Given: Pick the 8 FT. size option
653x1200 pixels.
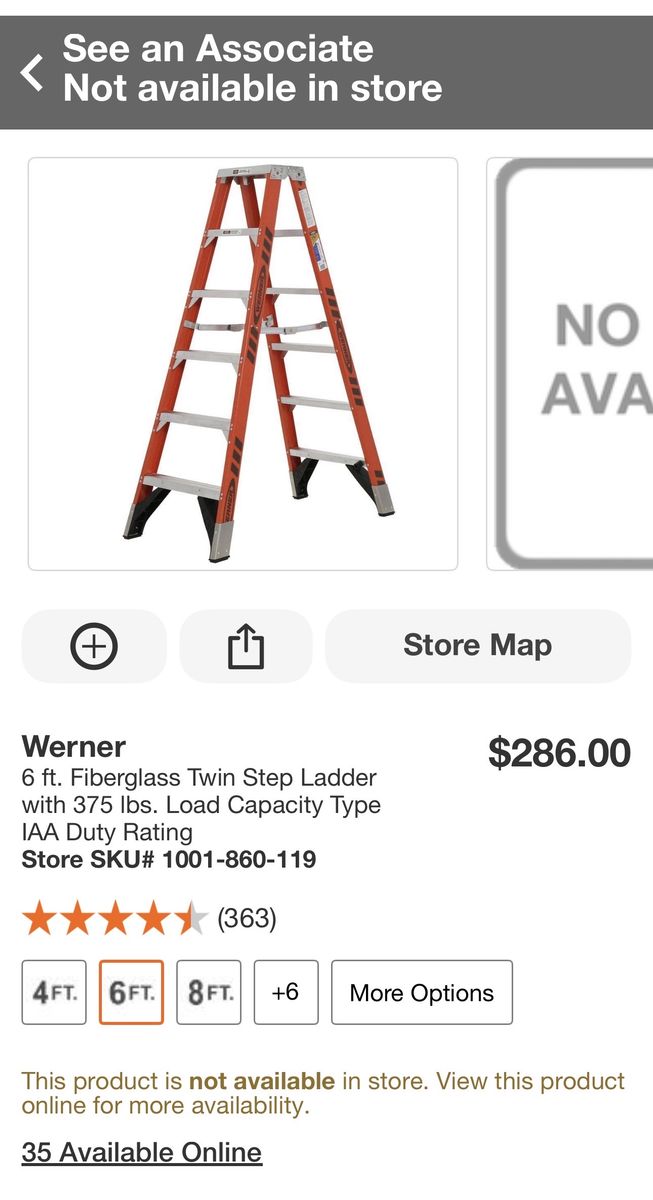Looking at the screenshot, I should (x=209, y=993).
